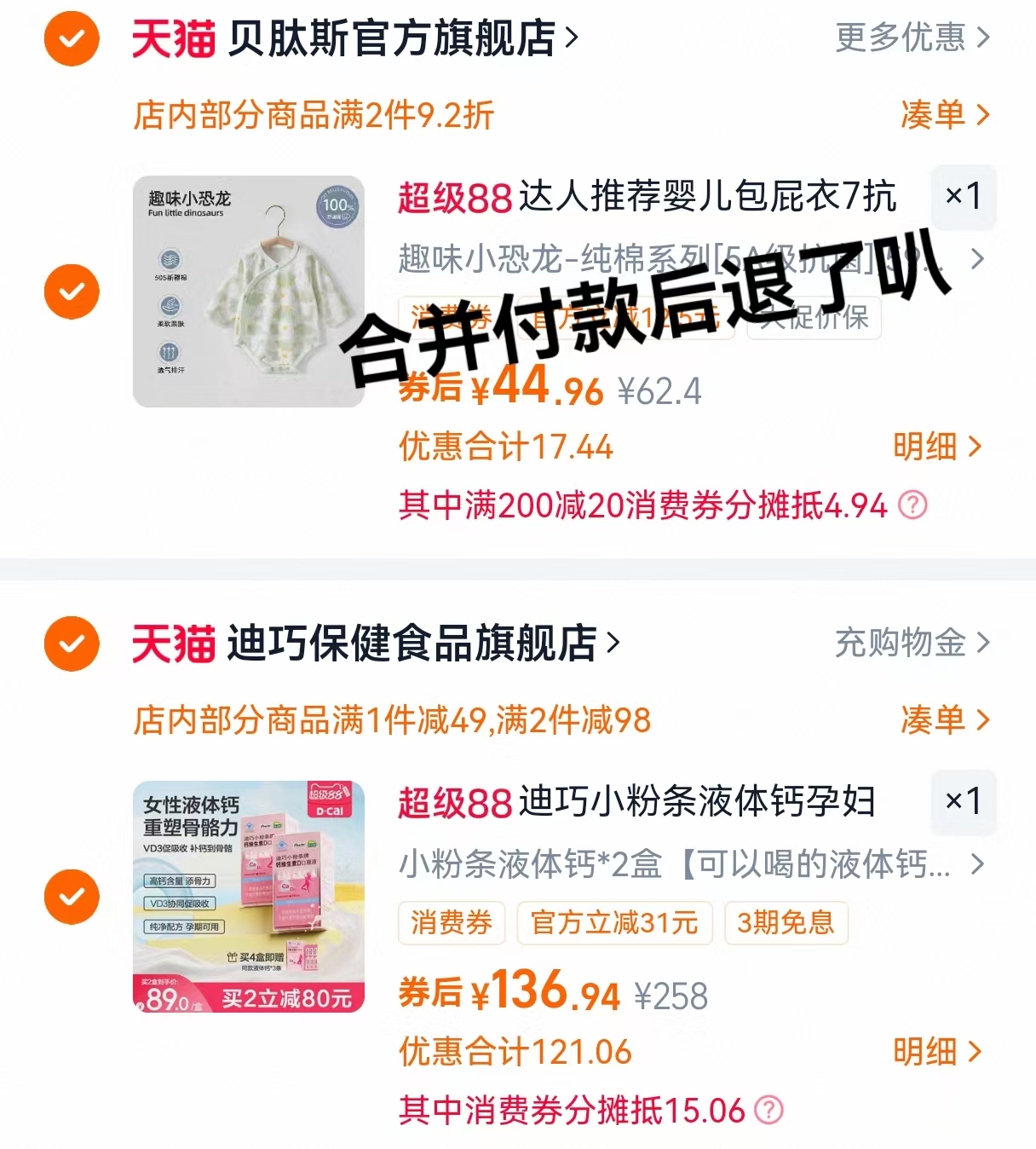Click the 超级88 badge on the 迪巧 calcium item
The image size is (1036, 1149).
pyautogui.click(x=452, y=803)
